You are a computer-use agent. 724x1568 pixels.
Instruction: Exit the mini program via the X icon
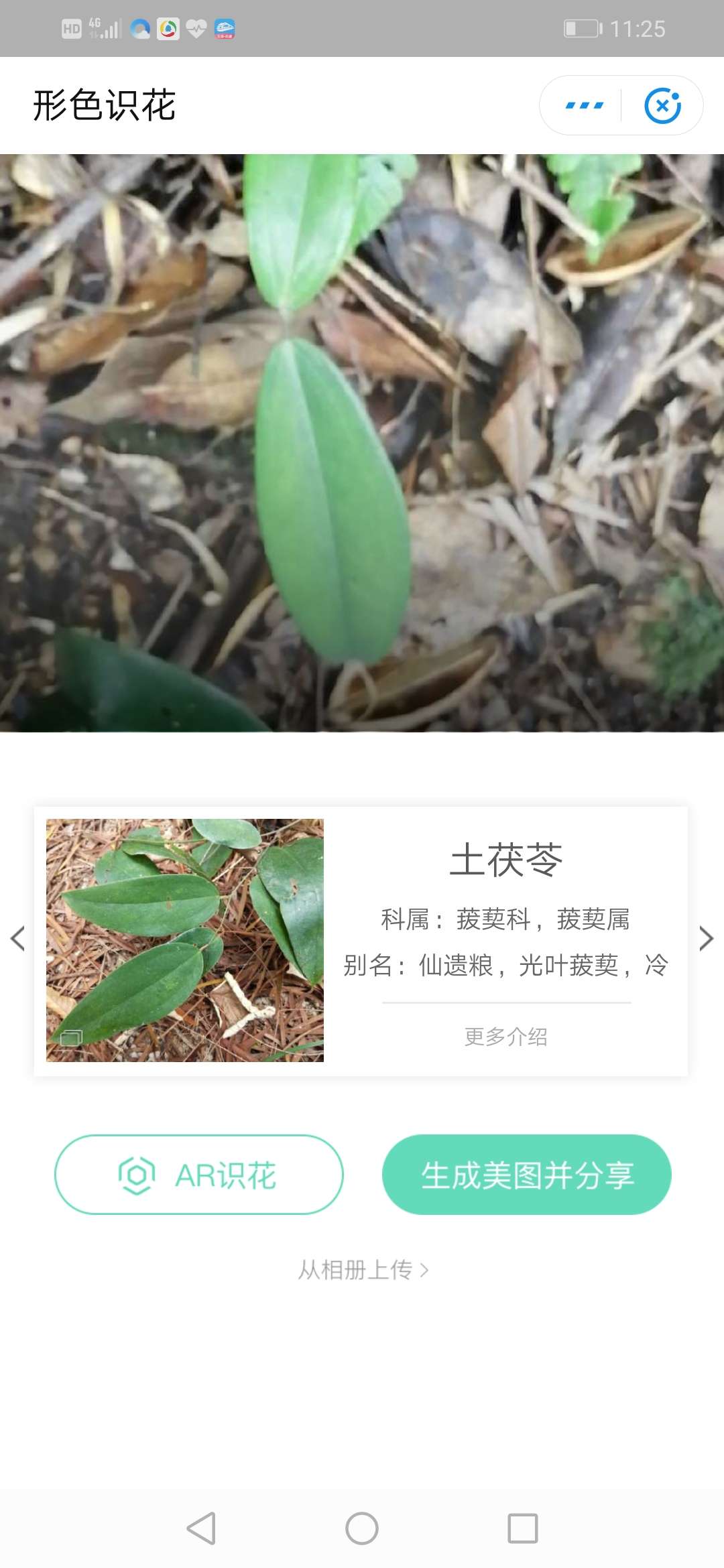click(663, 105)
